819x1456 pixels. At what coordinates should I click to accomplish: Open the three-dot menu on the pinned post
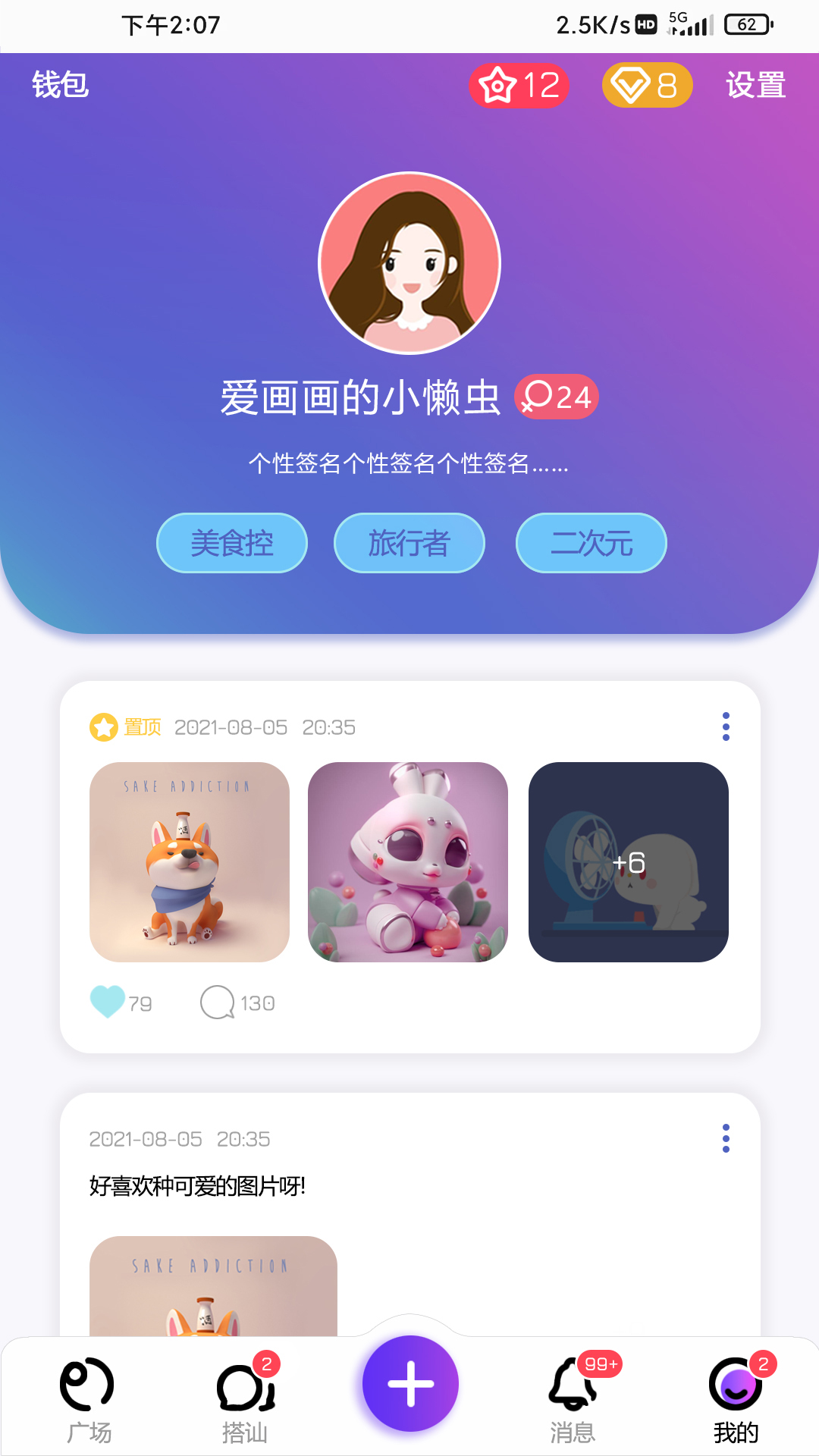726,726
